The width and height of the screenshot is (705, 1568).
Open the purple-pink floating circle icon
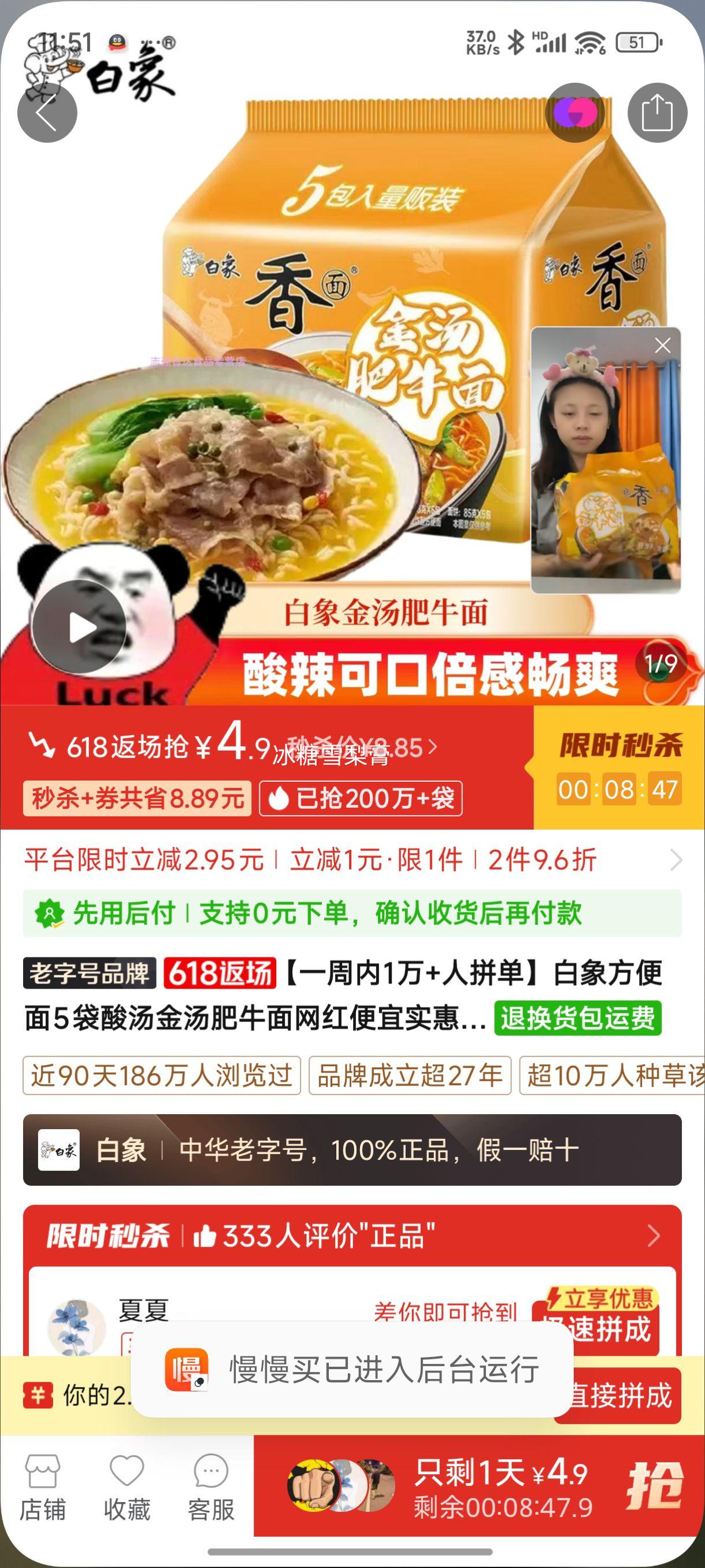coord(574,113)
